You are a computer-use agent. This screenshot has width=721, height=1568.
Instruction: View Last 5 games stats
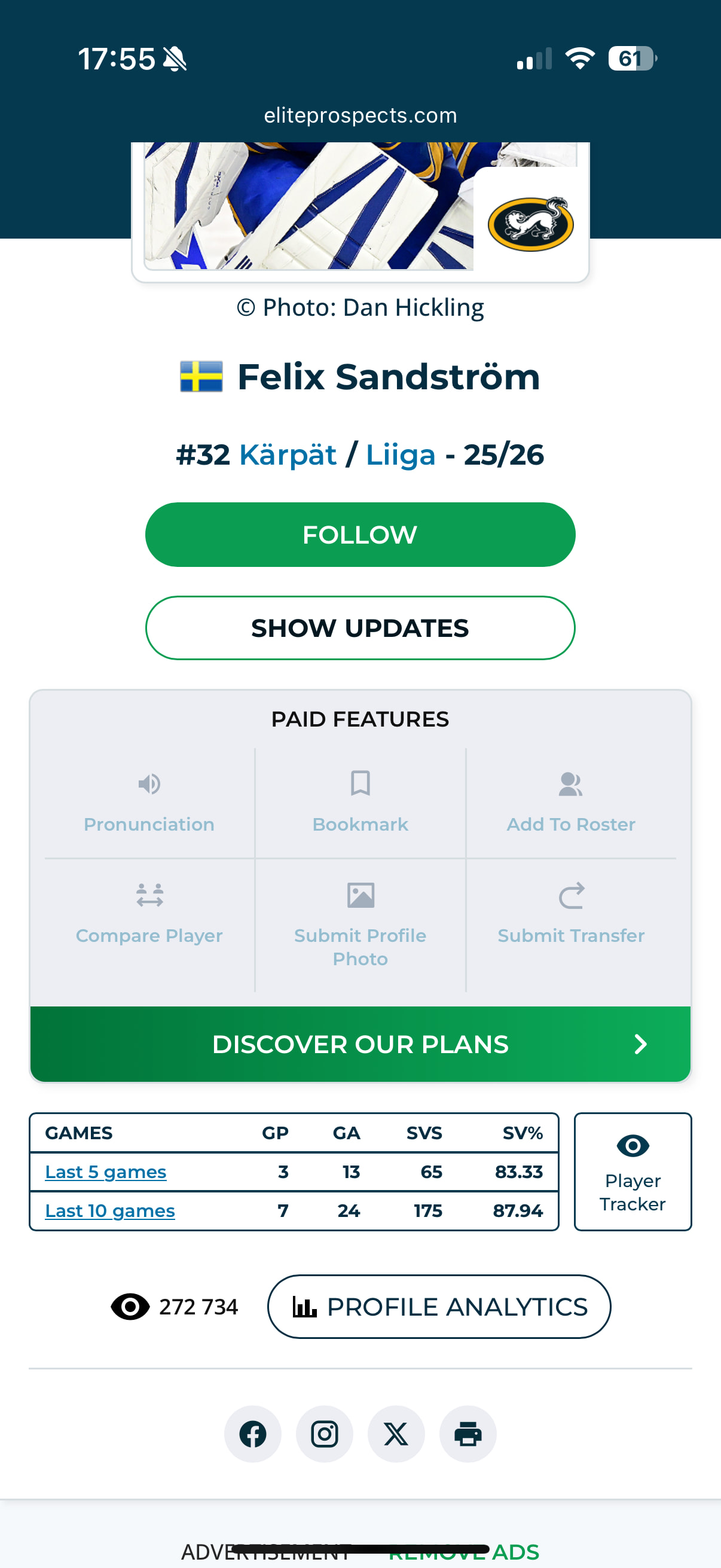[105, 1172]
